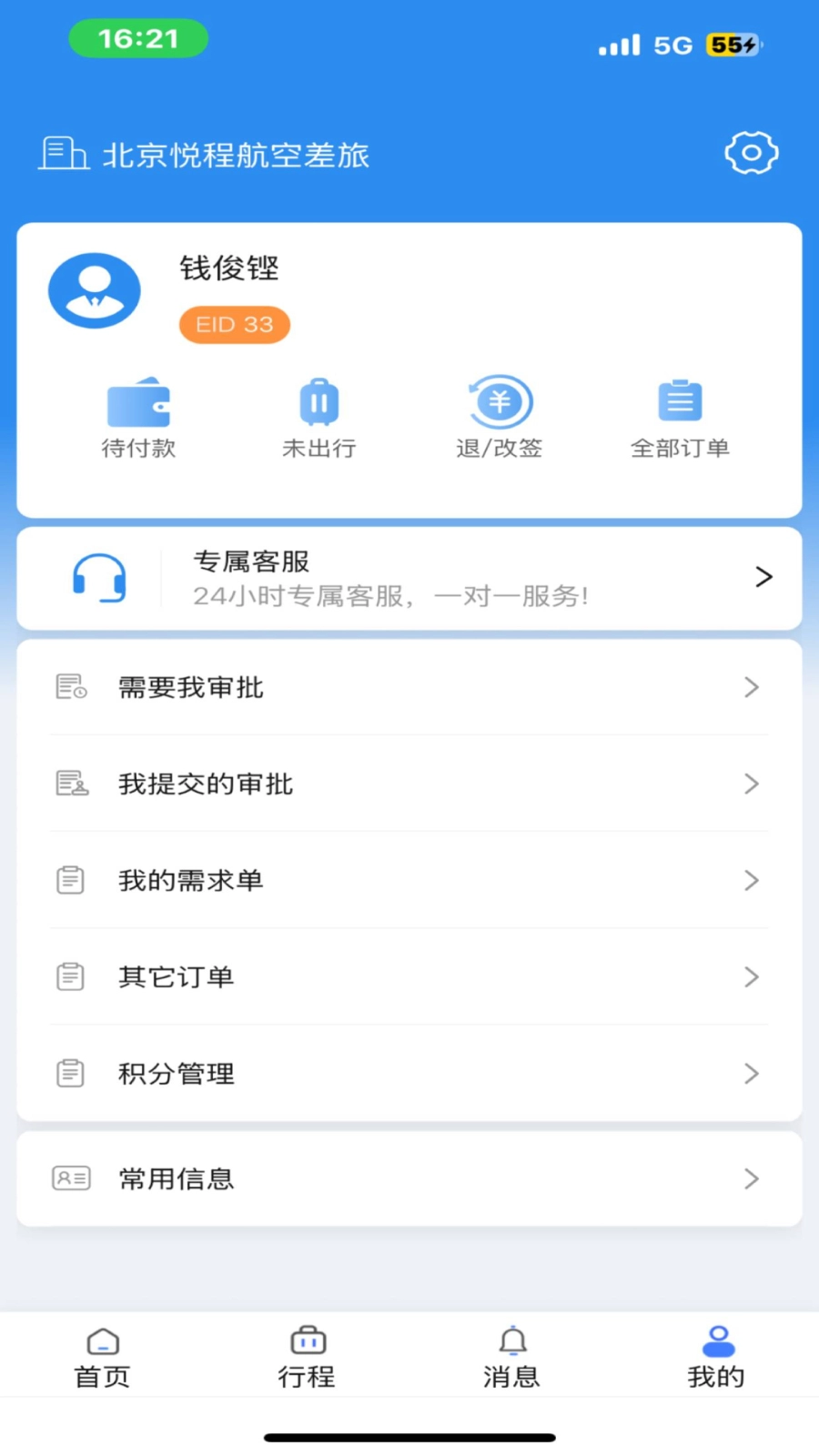Open the 积分管理 points management page
The width and height of the screenshot is (819, 1456).
click(x=409, y=1073)
